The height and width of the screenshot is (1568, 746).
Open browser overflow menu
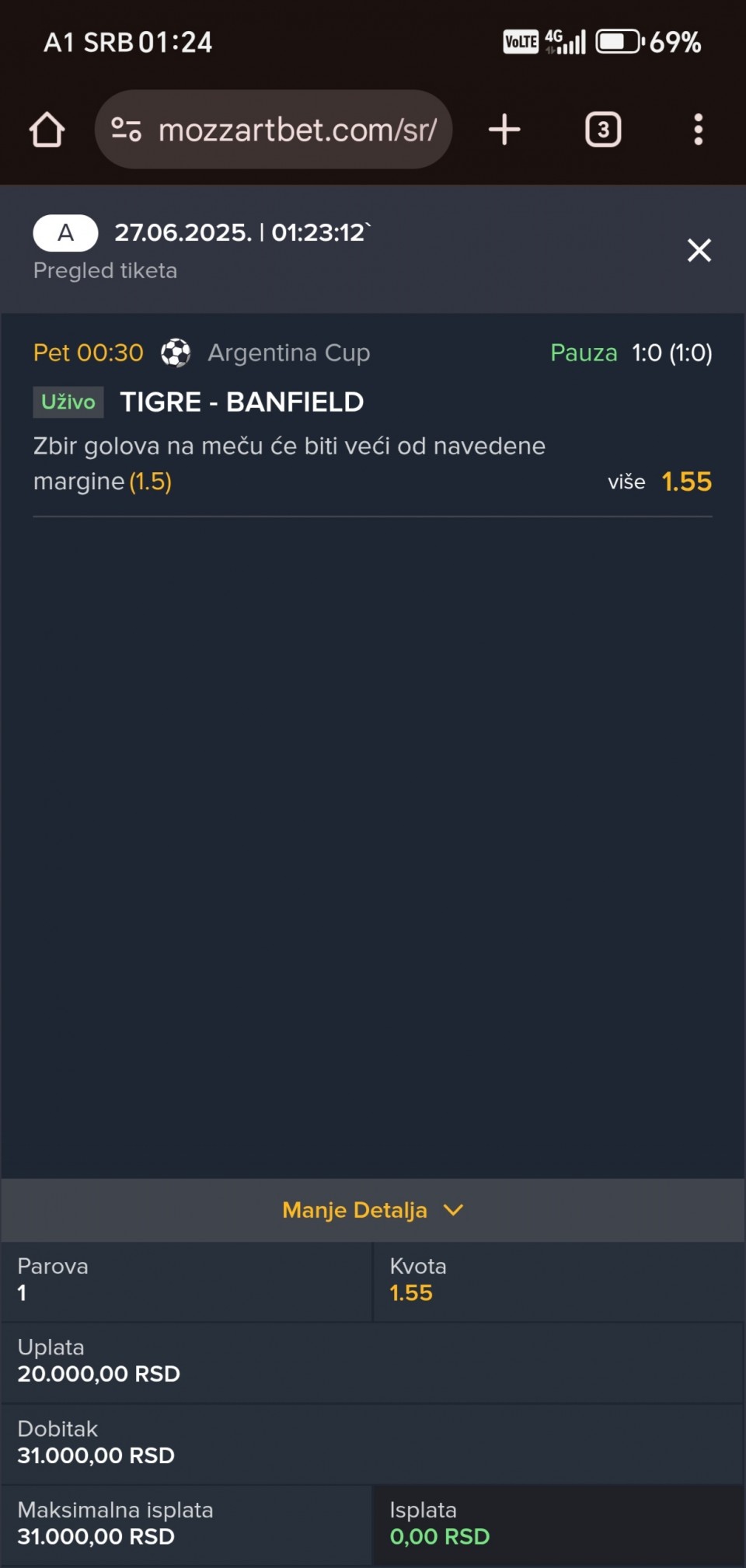(x=698, y=130)
